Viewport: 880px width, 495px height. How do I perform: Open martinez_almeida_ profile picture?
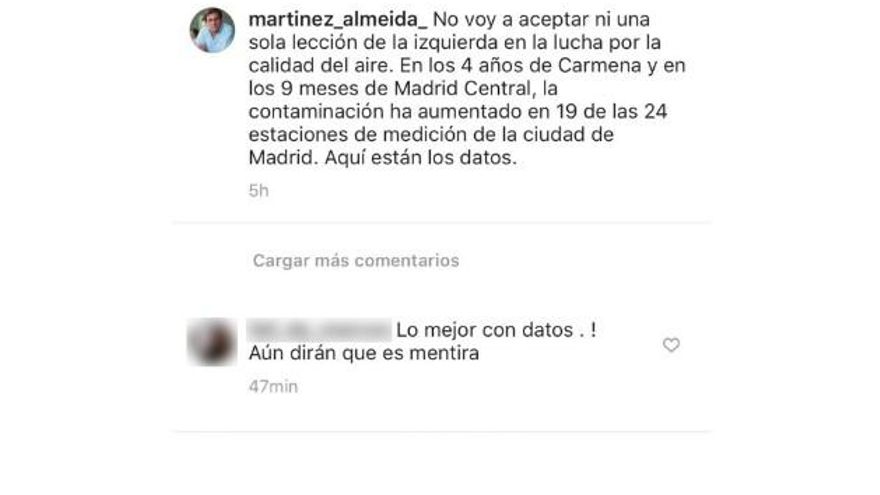coord(212,30)
